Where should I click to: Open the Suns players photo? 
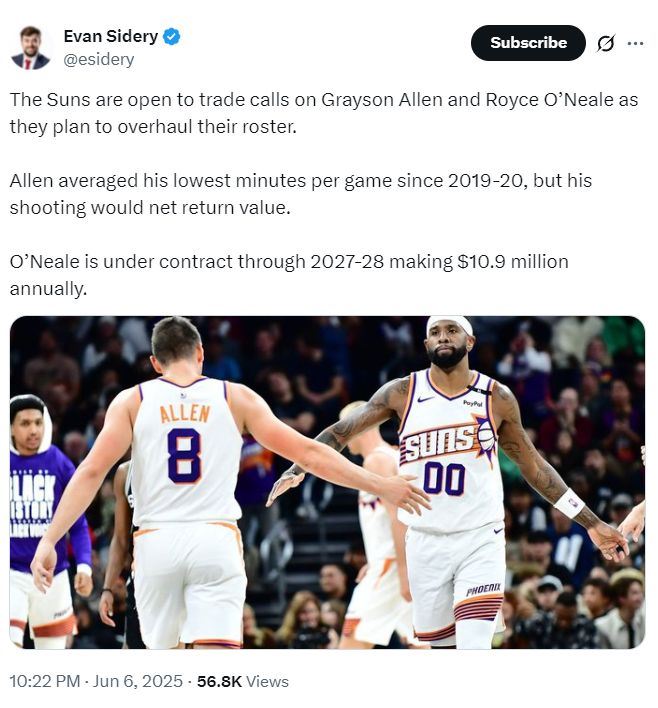click(x=327, y=482)
